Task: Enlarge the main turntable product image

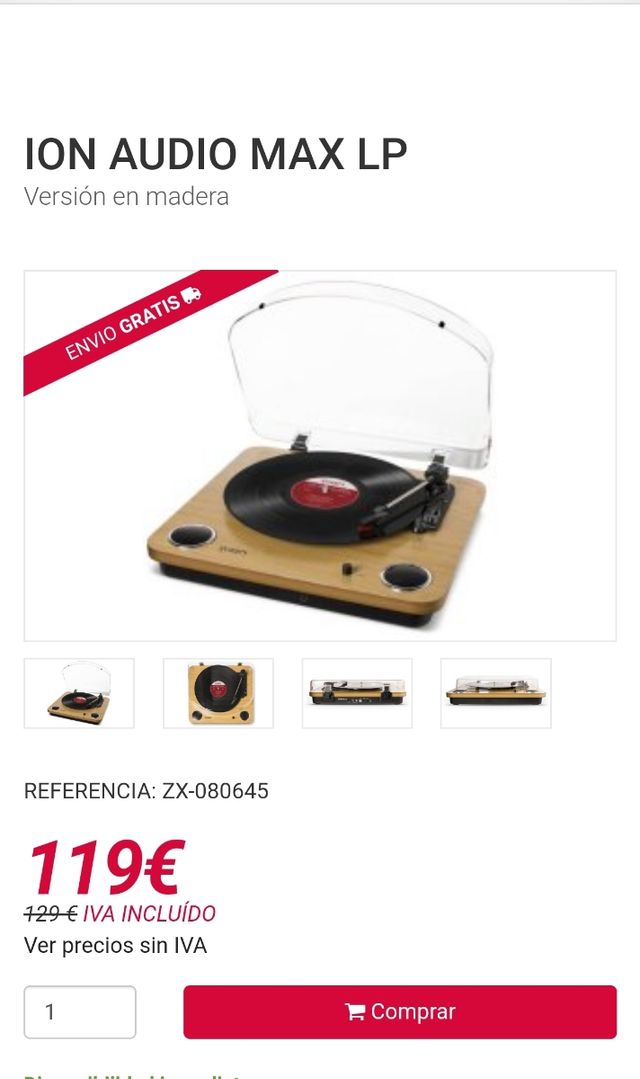Action: pyautogui.click(x=320, y=455)
